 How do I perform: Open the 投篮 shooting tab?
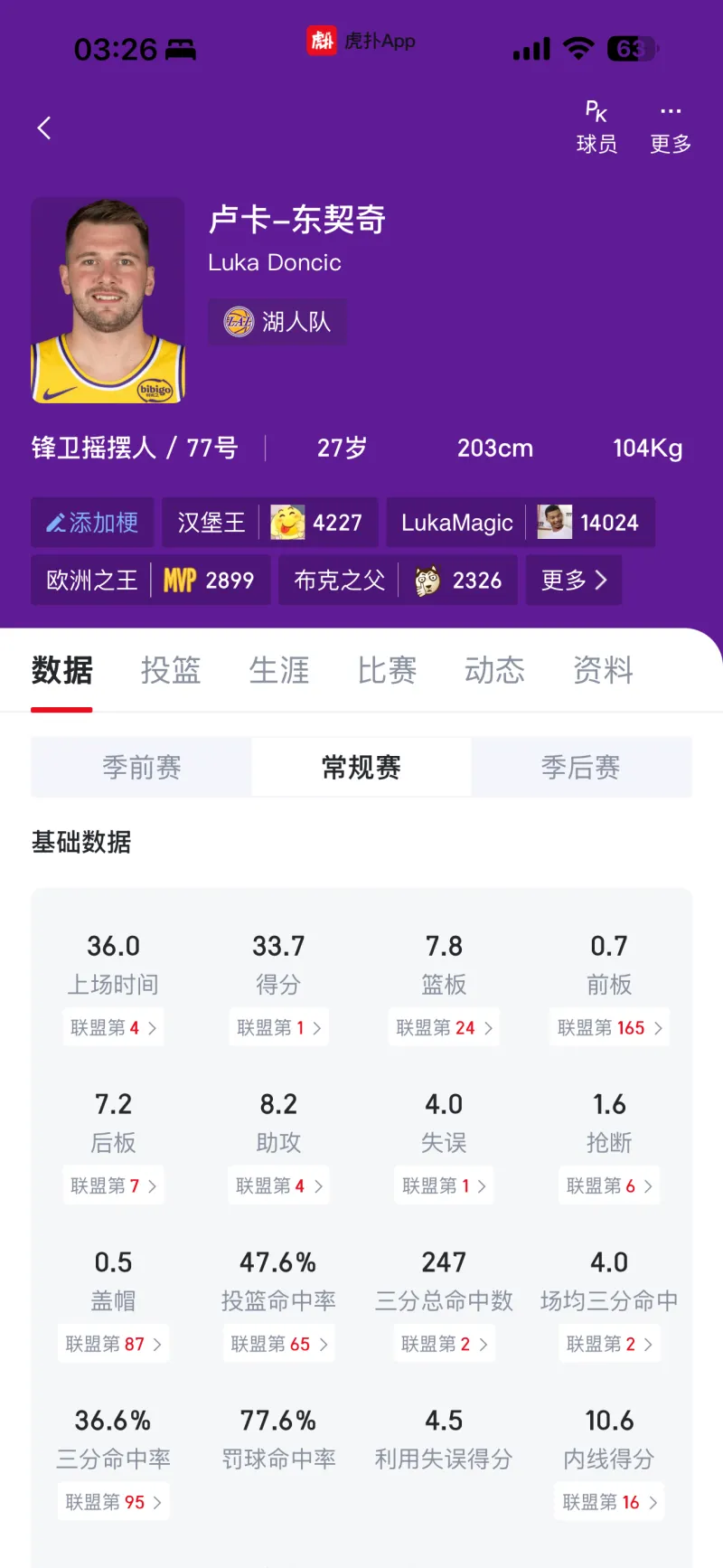[x=171, y=670]
